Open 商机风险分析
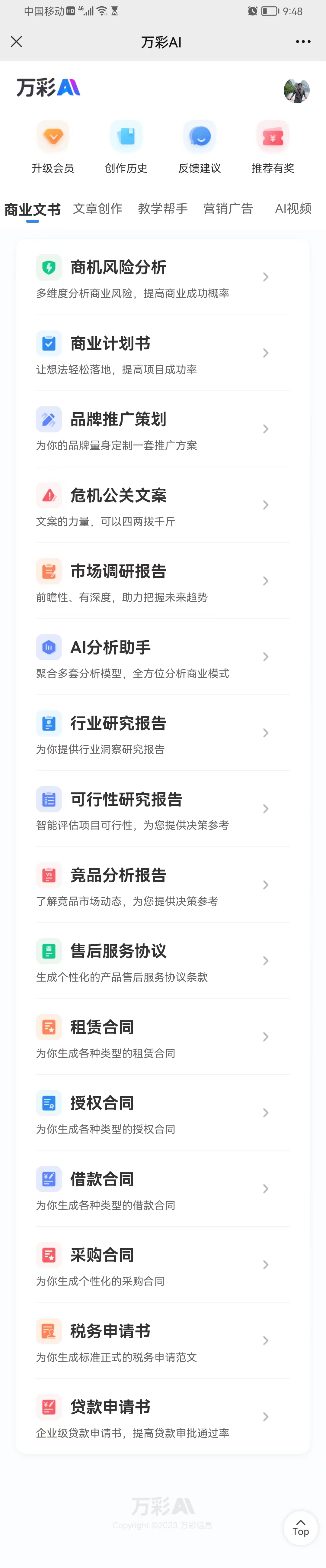The width and height of the screenshot is (326, 1568). point(162,278)
